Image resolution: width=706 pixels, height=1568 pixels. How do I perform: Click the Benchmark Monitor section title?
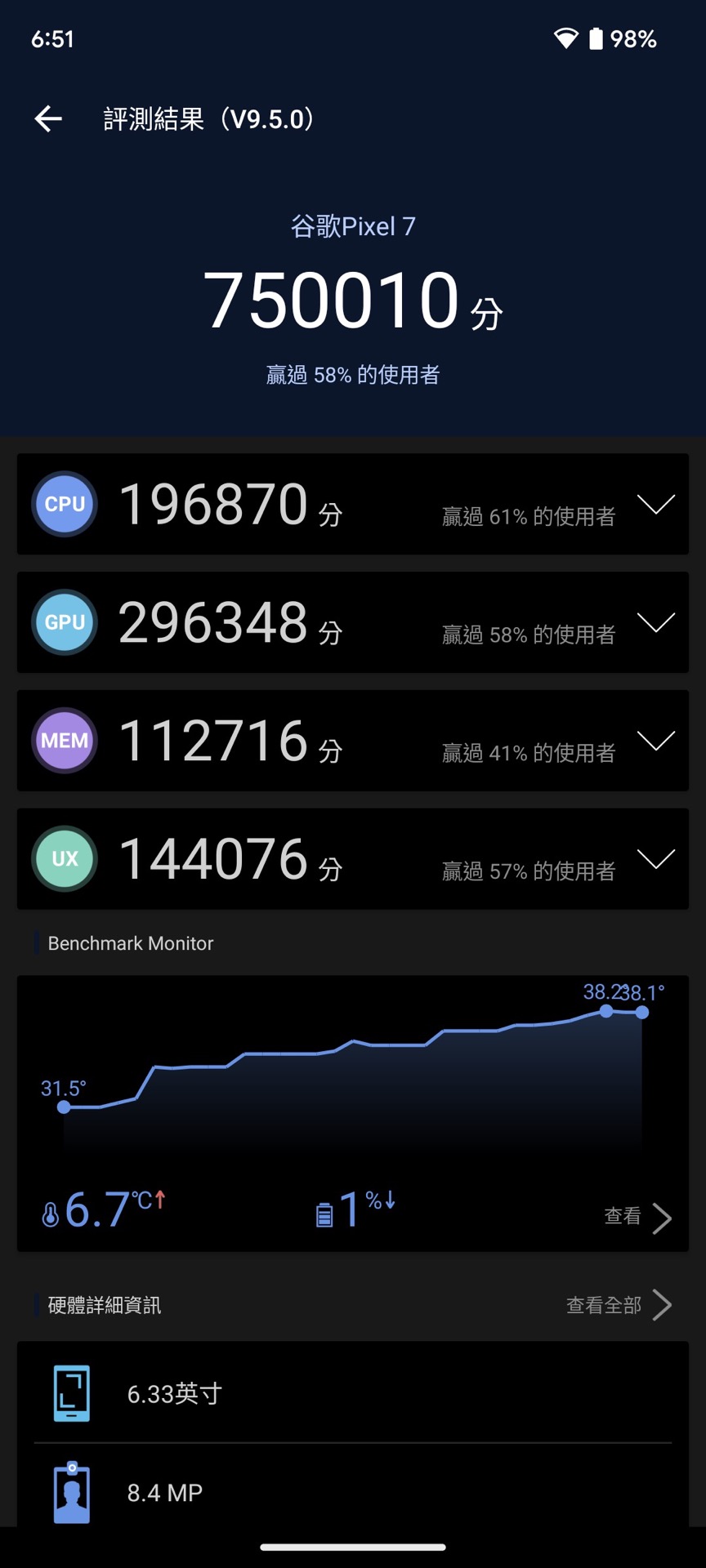point(130,943)
